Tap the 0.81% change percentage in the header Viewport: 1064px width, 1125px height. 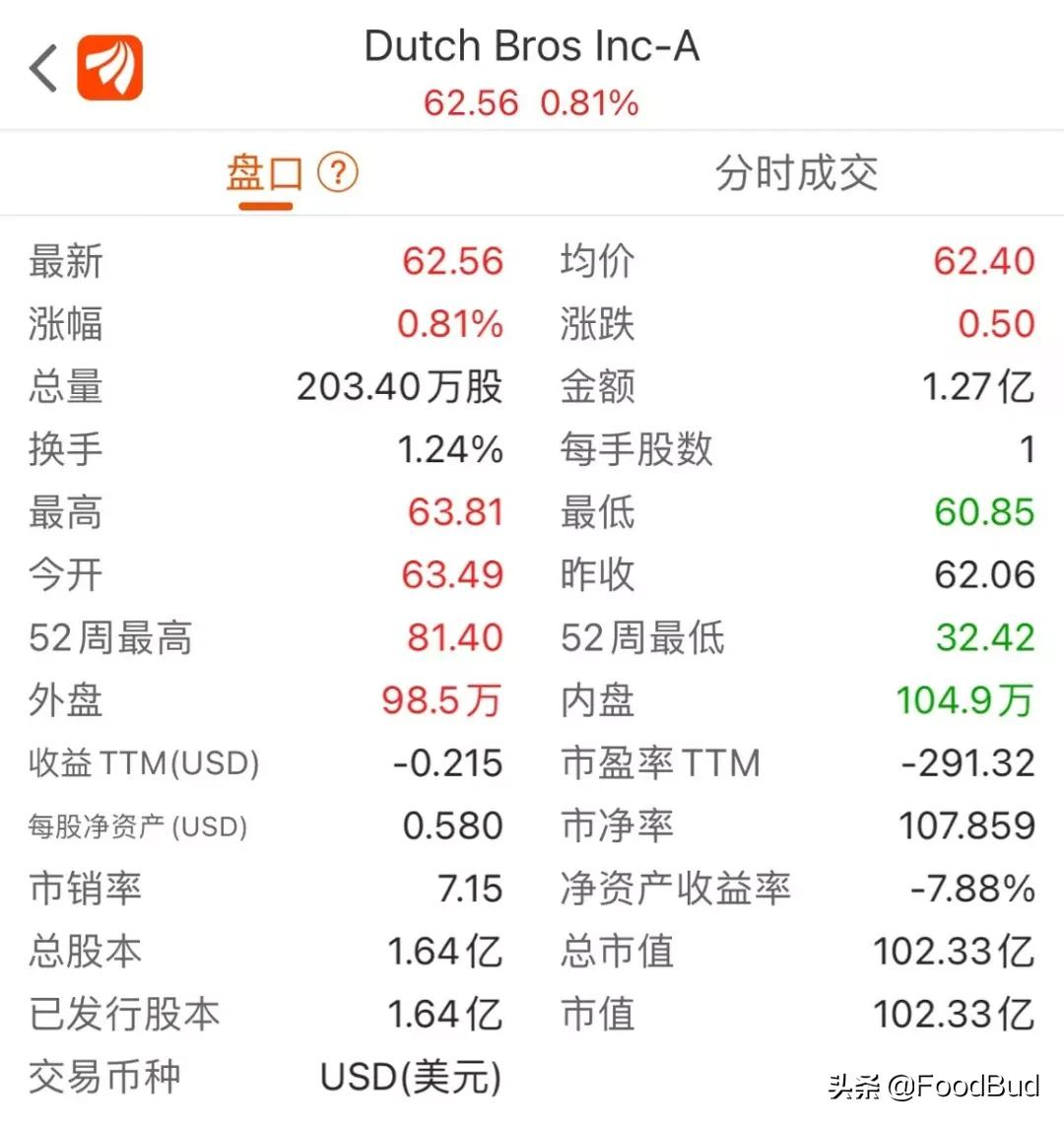coord(589,102)
